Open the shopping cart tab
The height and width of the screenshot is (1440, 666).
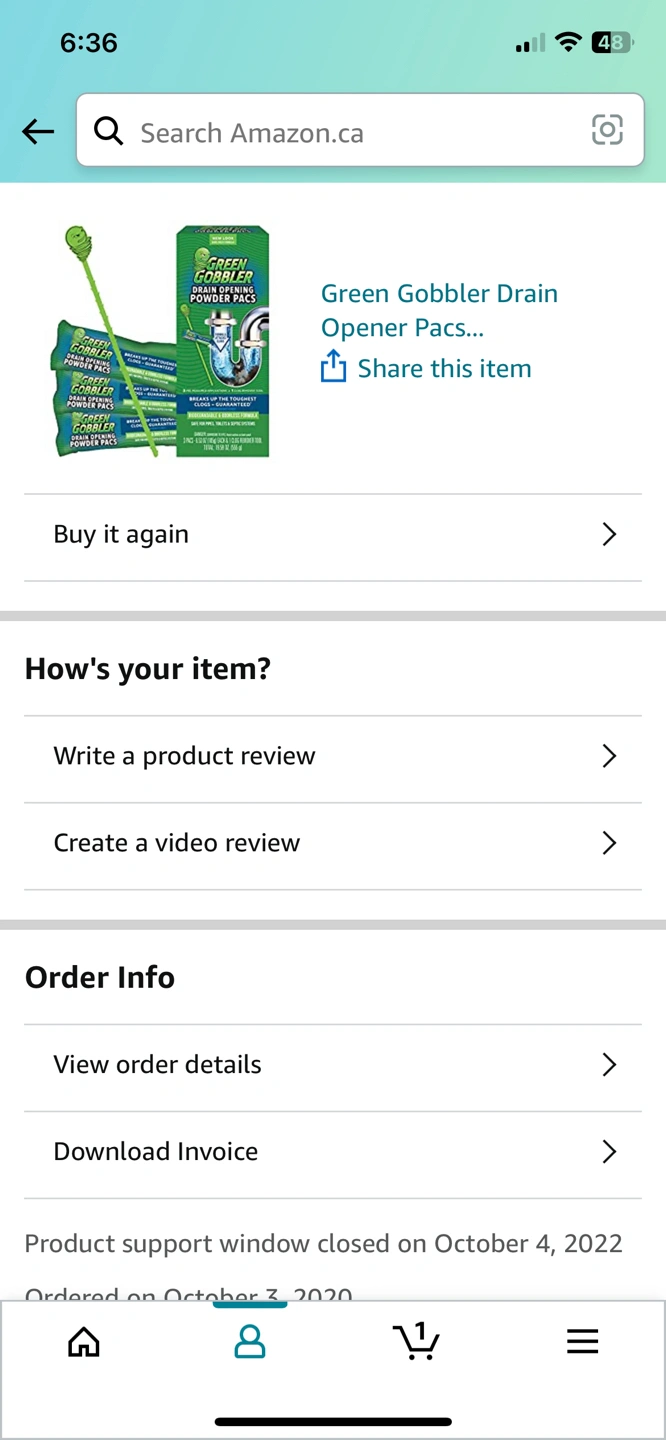click(x=416, y=1341)
